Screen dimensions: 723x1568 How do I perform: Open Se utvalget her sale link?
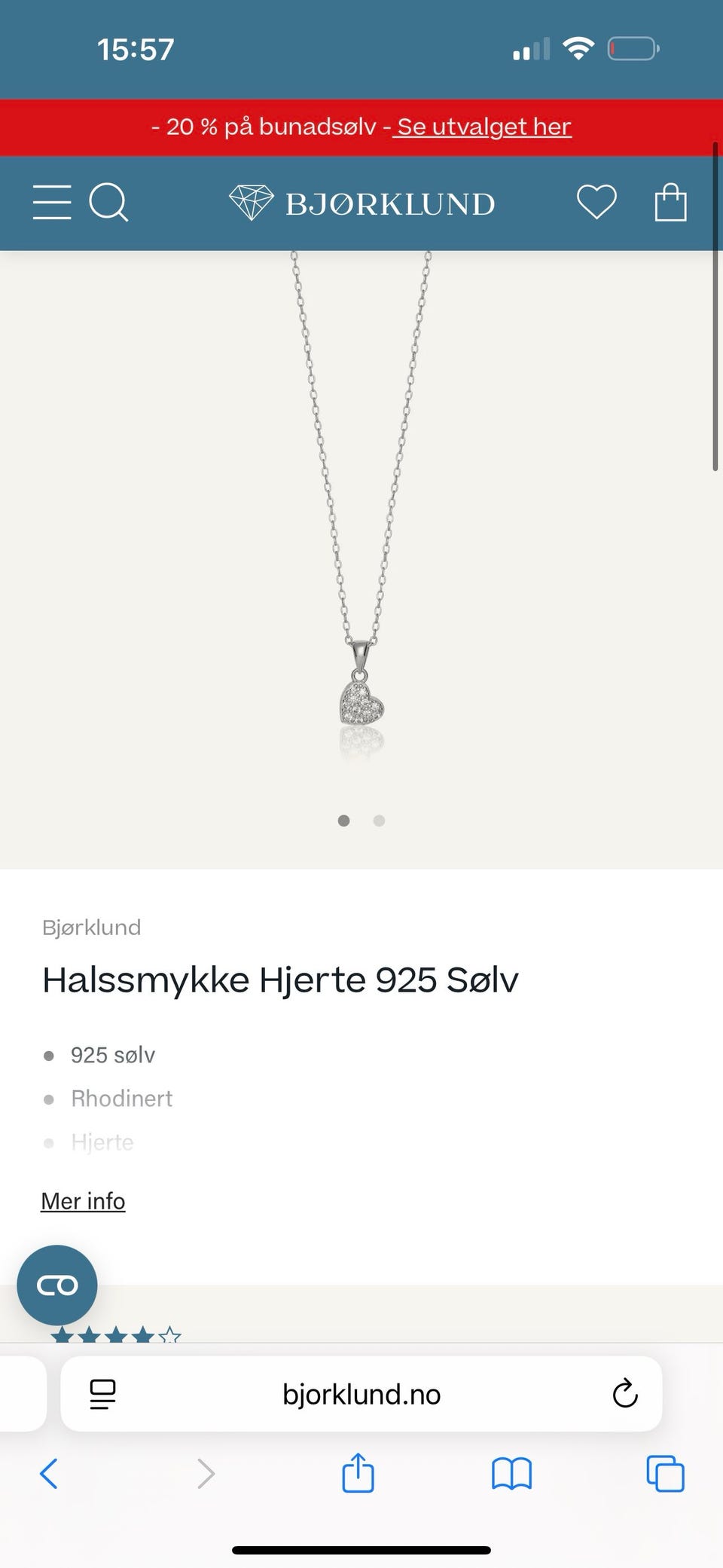click(x=481, y=127)
